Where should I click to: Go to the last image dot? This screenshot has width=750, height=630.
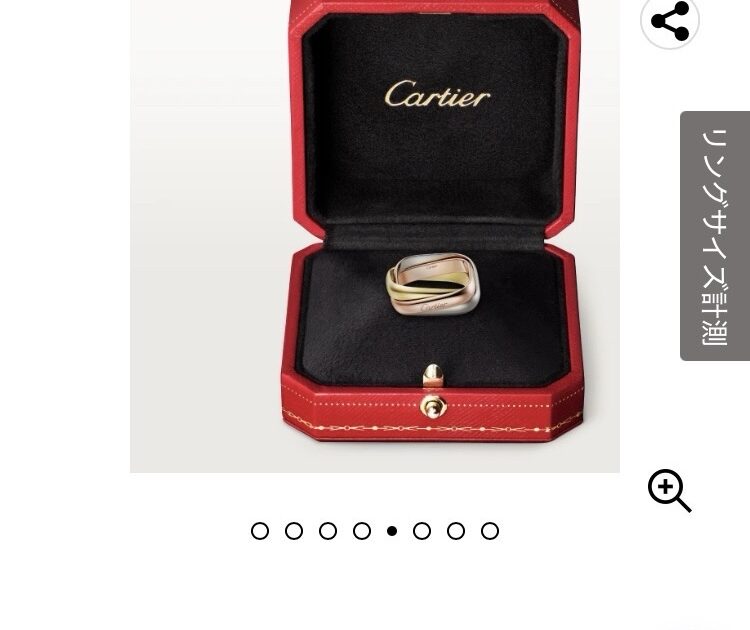[490, 531]
